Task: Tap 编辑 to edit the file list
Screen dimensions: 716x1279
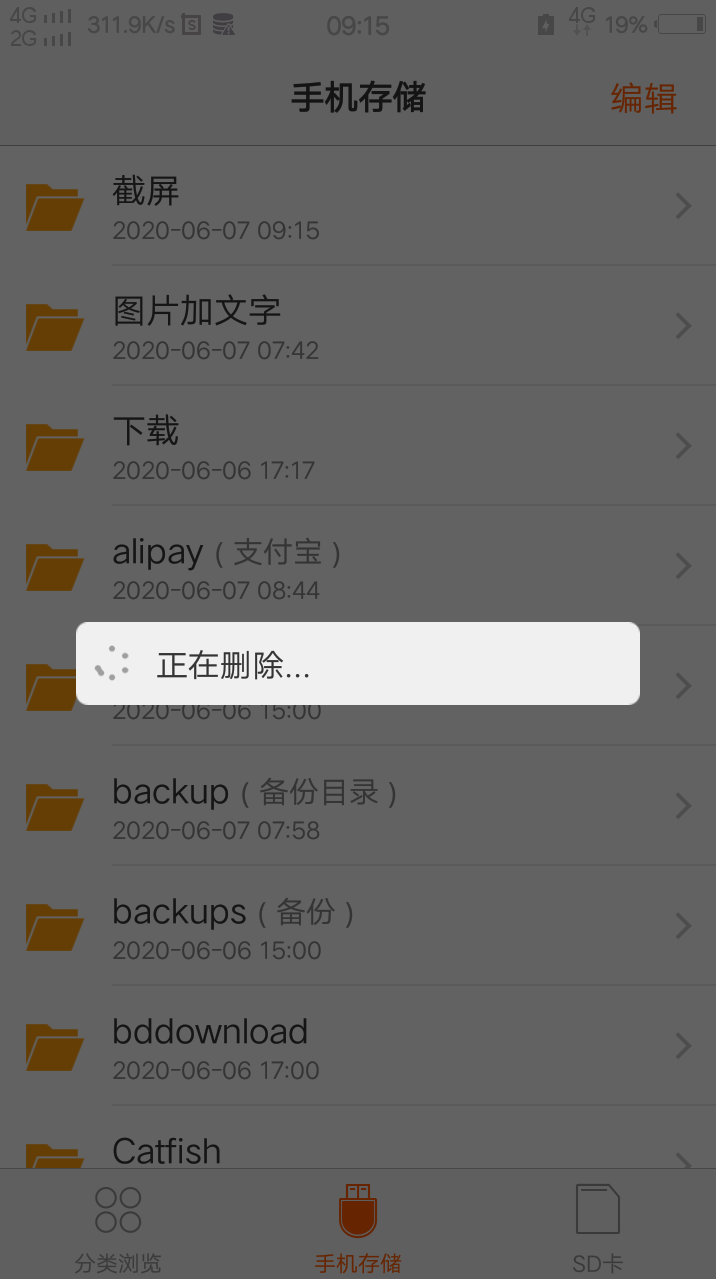Action: (643, 99)
